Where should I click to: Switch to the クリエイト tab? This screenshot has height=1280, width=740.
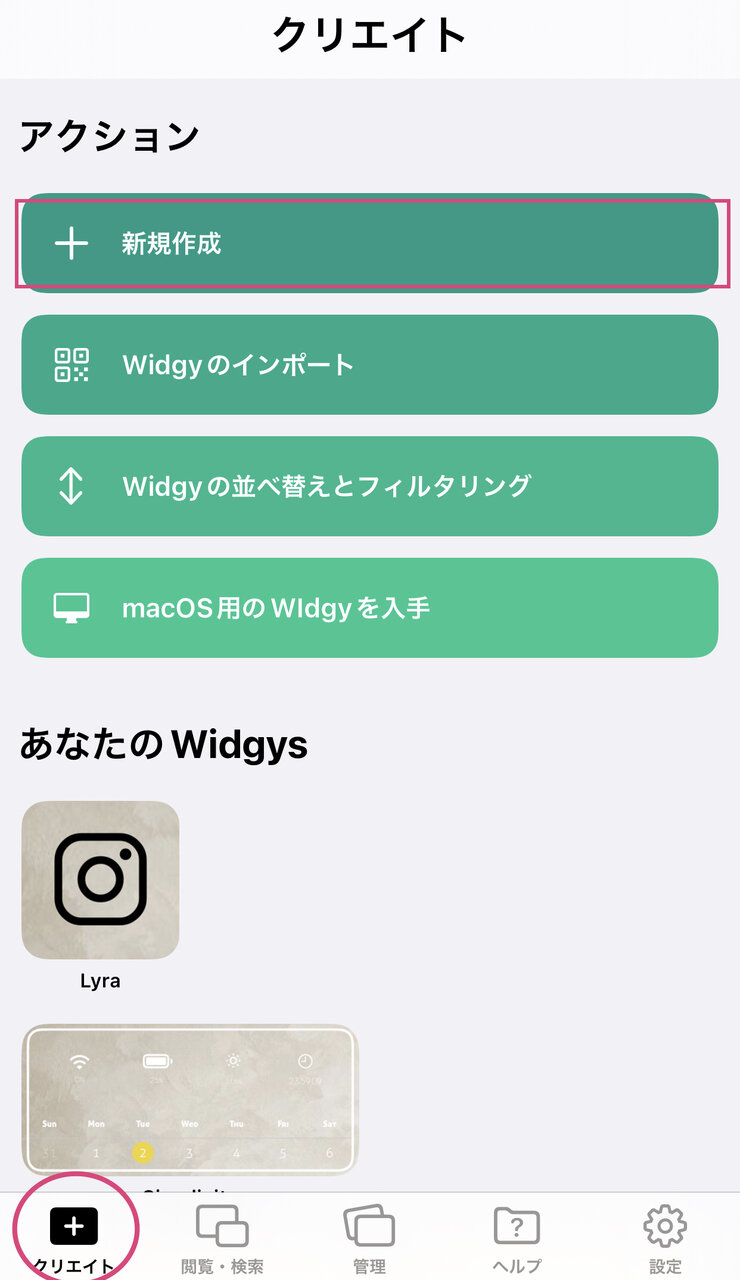point(74,1238)
